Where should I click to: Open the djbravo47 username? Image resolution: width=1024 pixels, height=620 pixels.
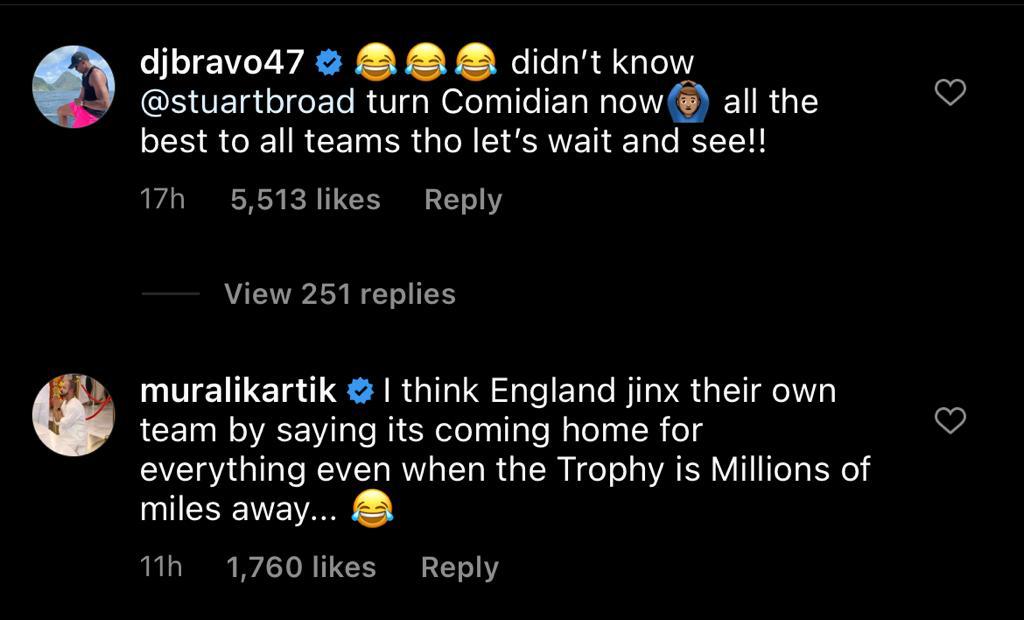pyautogui.click(x=221, y=63)
